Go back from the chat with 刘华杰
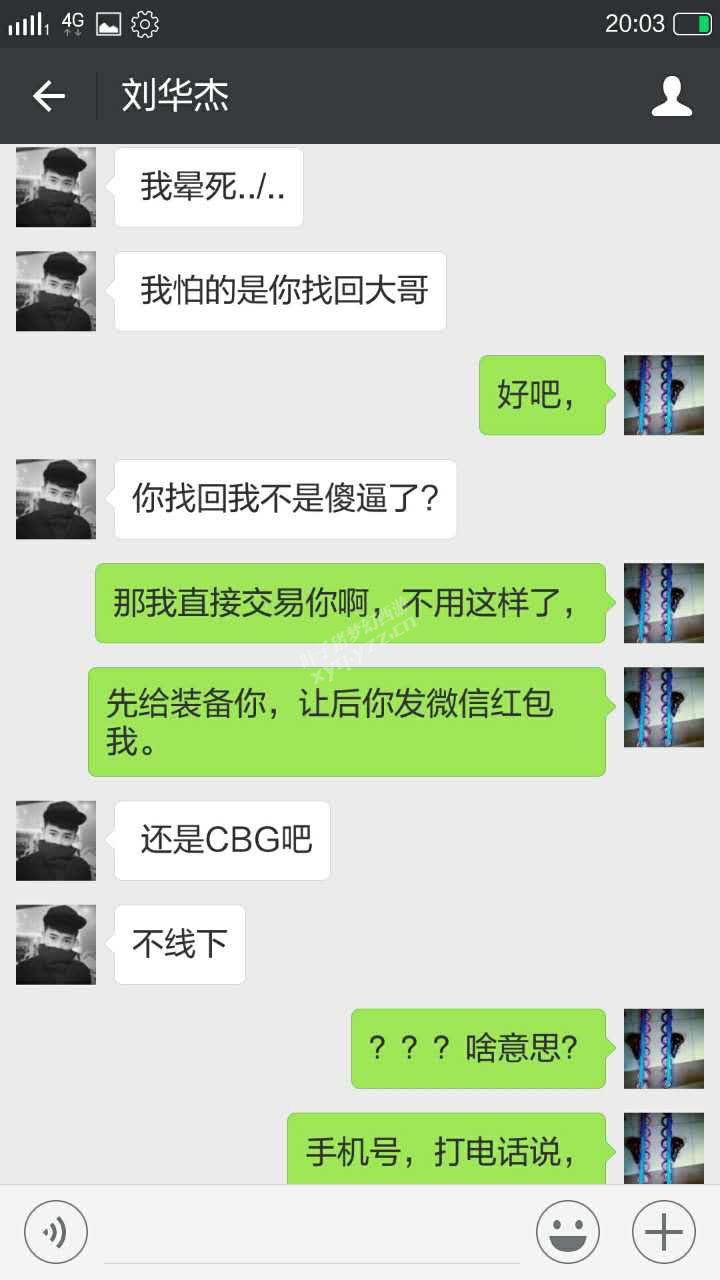The width and height of the screenshot is (720, 1280). click(x=48, y=96)
